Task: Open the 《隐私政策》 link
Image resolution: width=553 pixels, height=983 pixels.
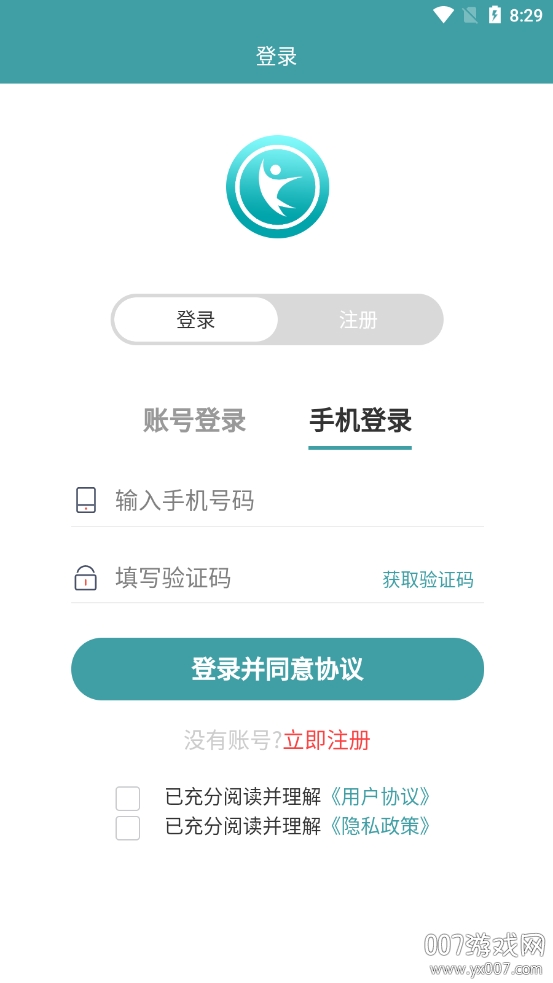Action: [x=381, y=826]
